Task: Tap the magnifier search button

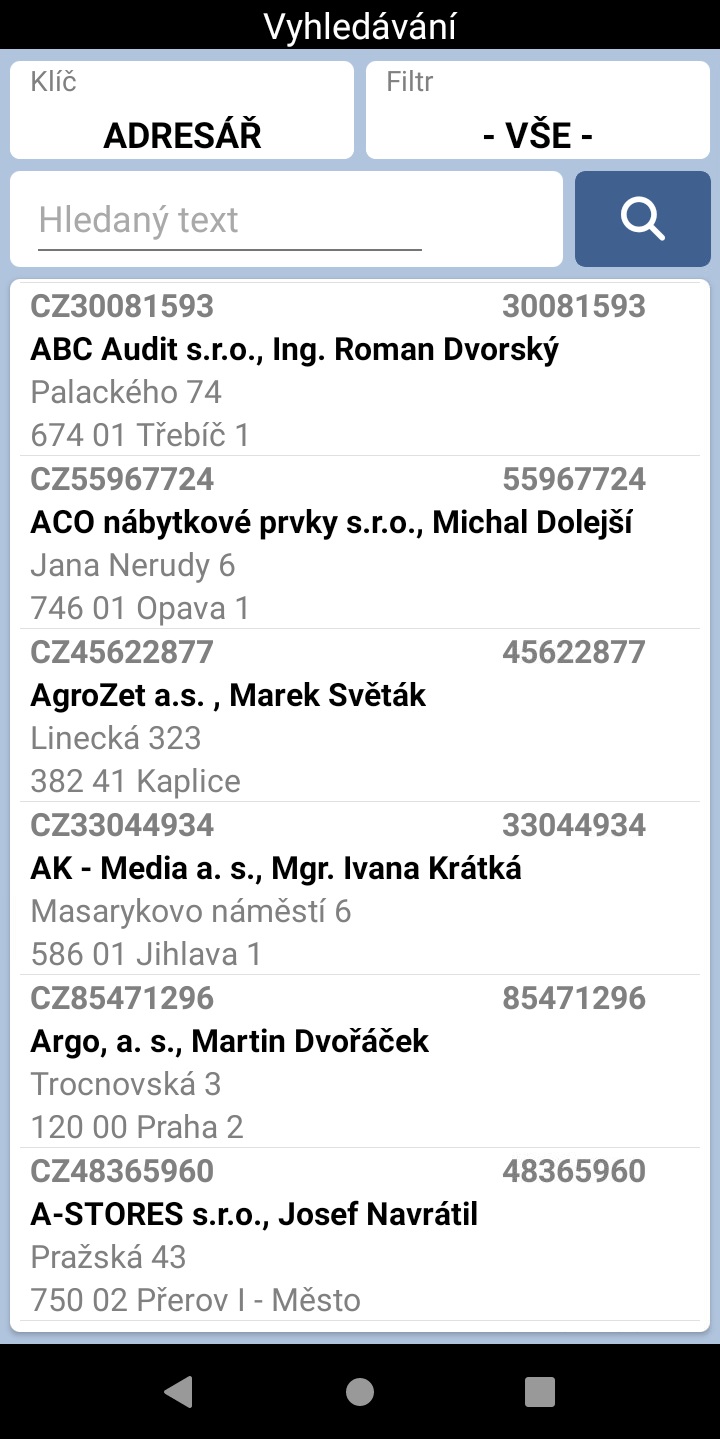Action: coord(642,219)
